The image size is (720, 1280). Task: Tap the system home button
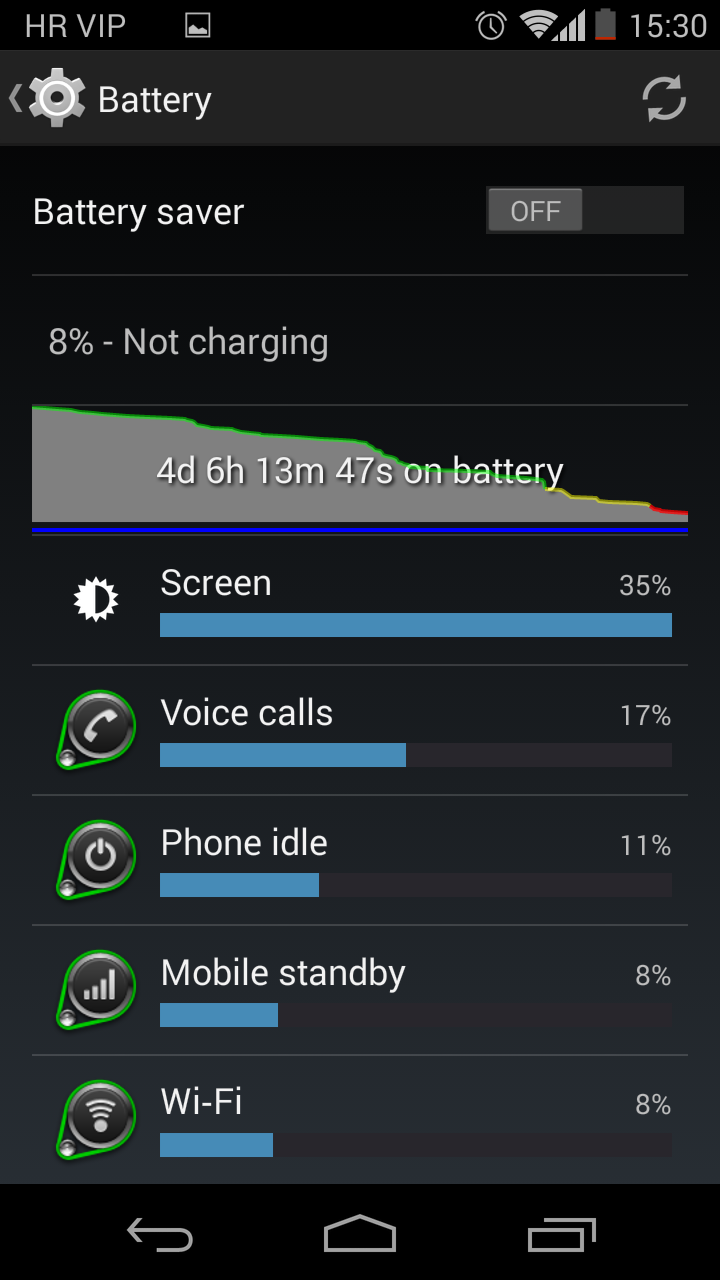(360, 1234)
